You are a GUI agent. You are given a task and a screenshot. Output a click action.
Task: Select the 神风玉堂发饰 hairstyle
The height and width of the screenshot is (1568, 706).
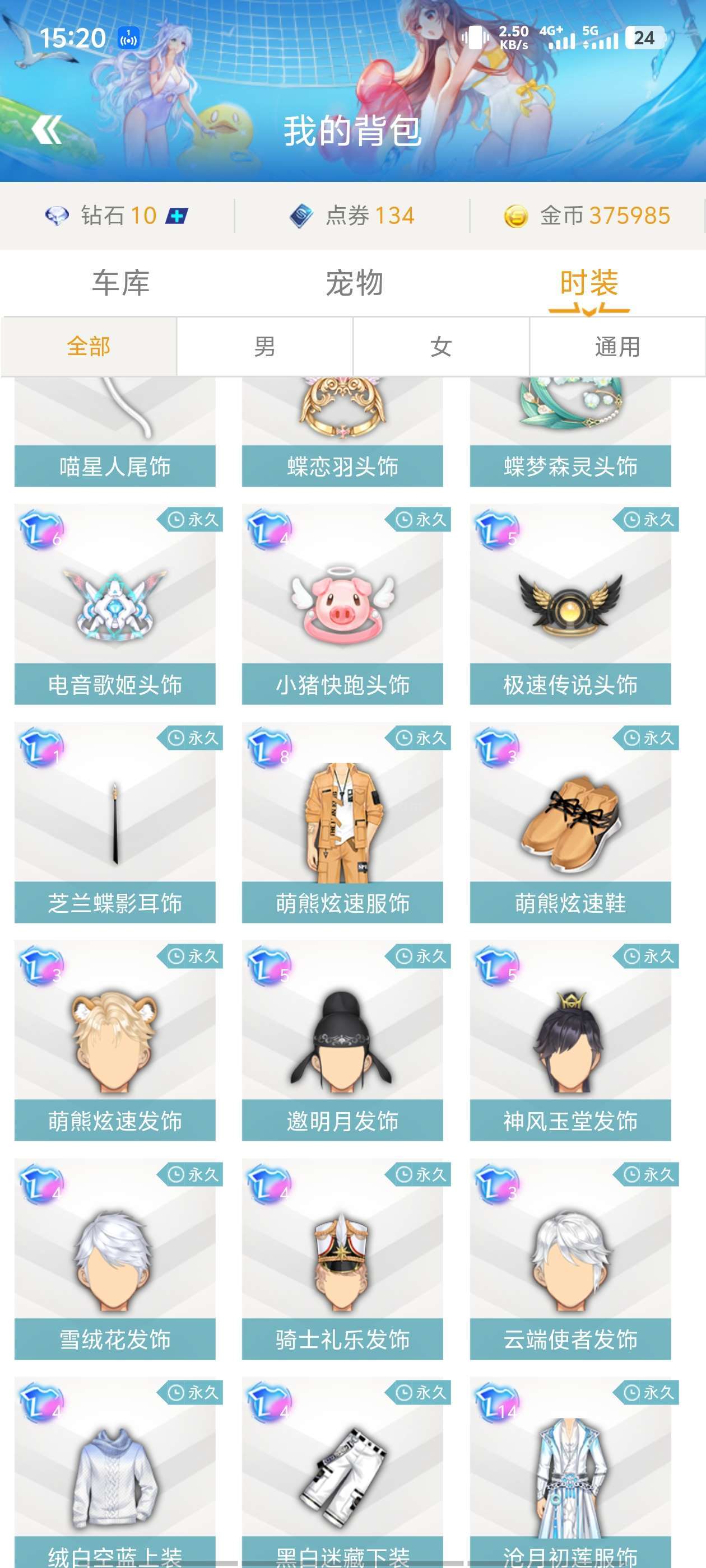coord(570,1041)
